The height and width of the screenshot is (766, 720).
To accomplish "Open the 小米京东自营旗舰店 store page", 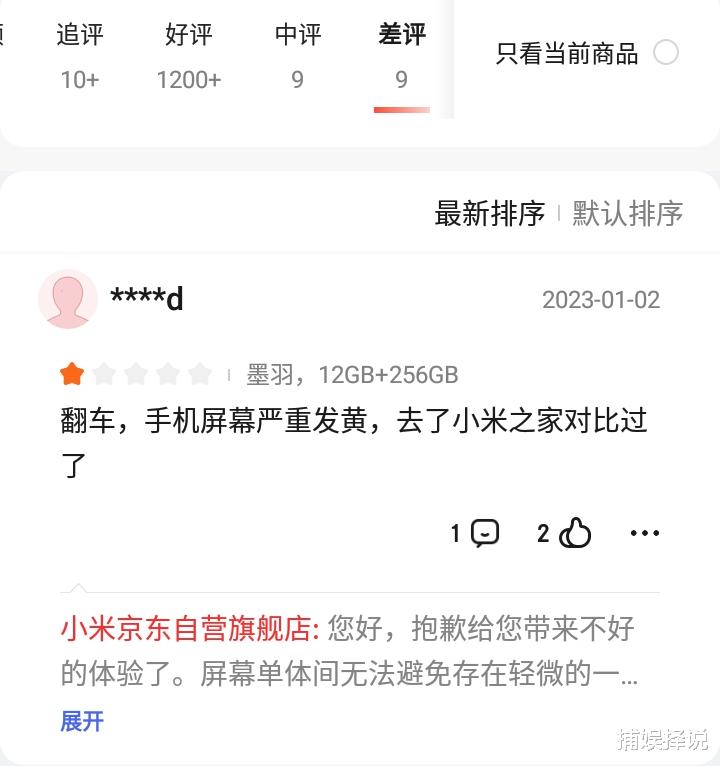I will click(x=182, y=630).
